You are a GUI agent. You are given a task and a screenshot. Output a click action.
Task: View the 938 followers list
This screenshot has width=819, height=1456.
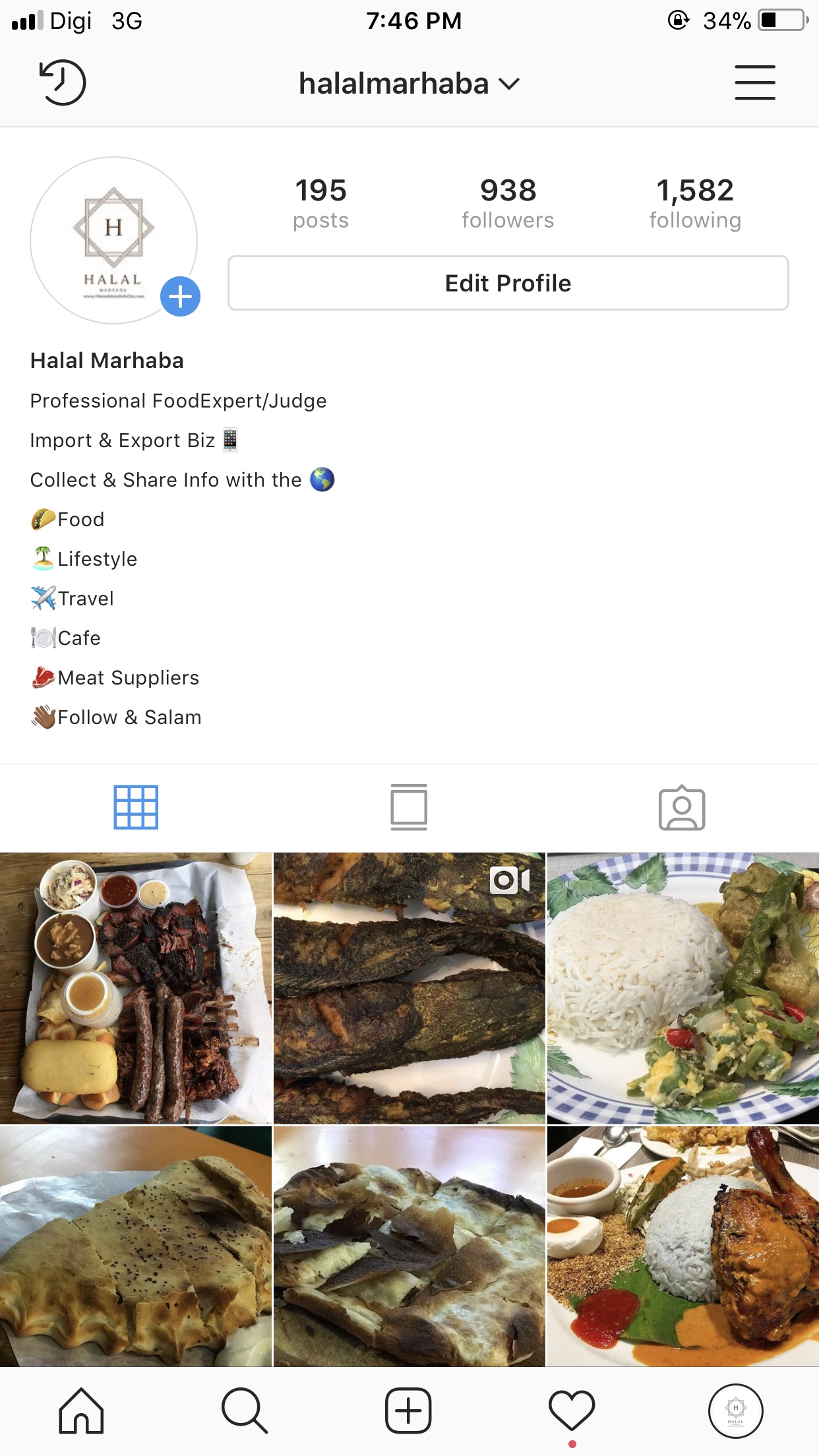coord(508,203)
